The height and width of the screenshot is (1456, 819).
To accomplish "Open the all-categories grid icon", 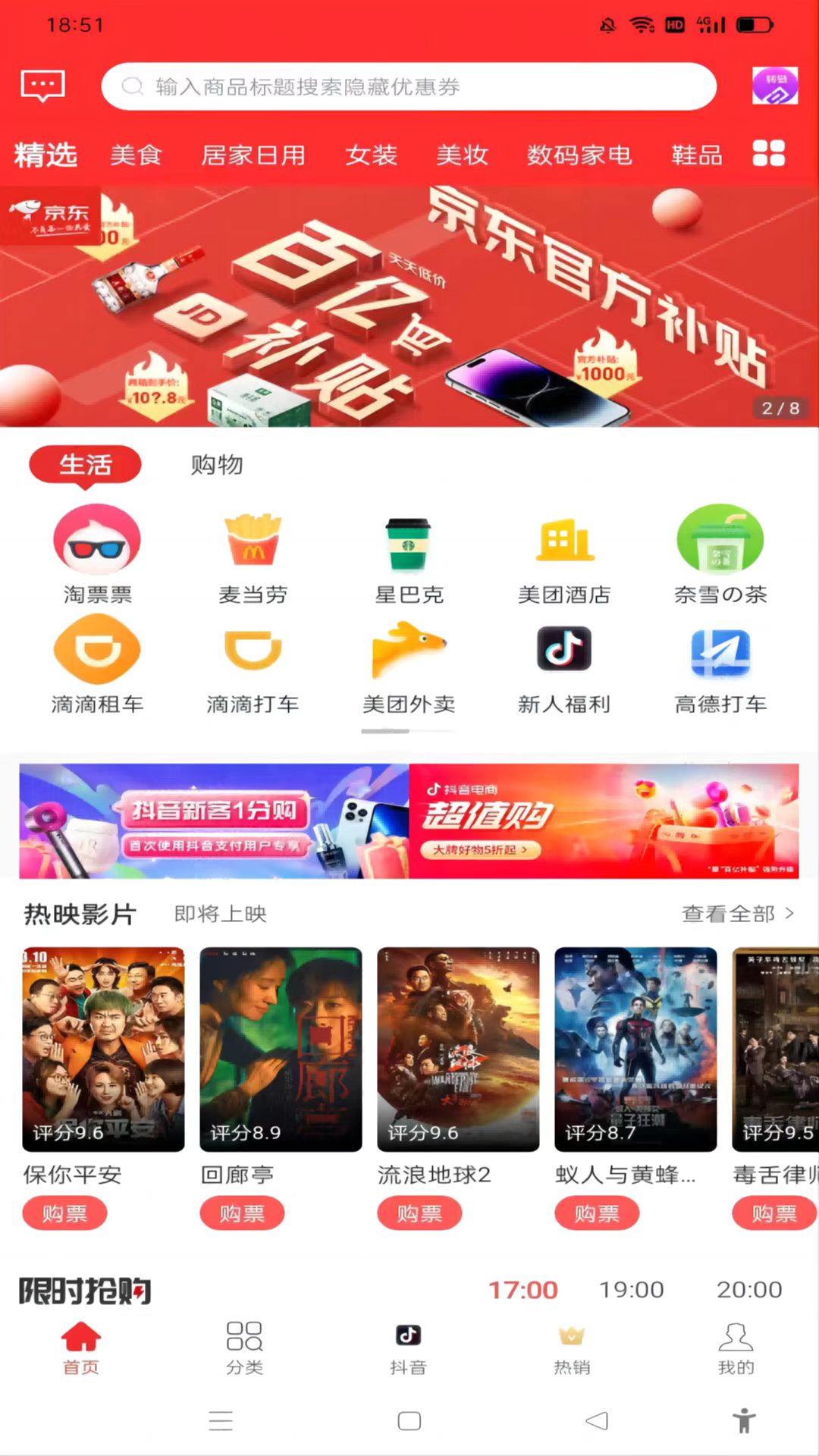I will (x=768, y=154).
